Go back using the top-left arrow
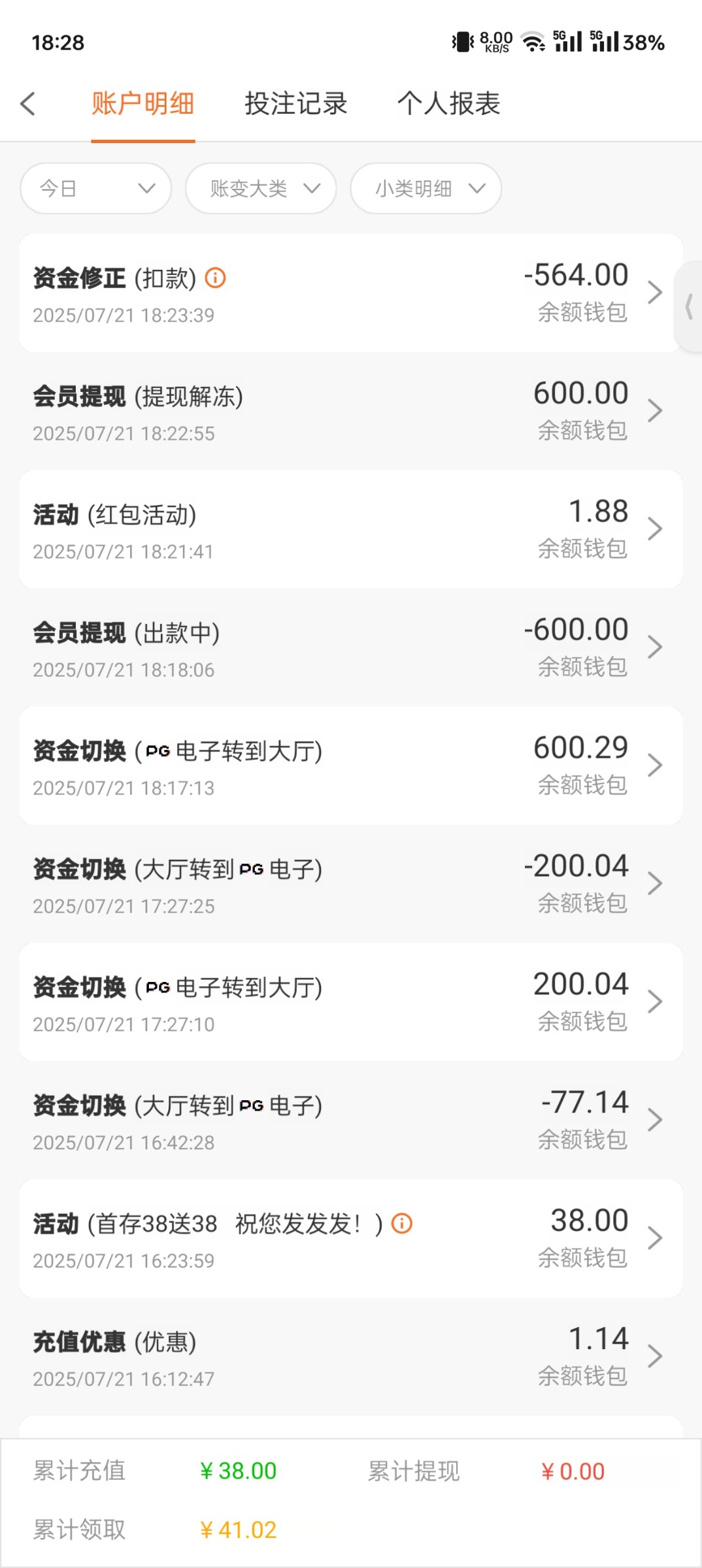The height and width of the screenshot is (1568, 702). [x=28, y=104]
